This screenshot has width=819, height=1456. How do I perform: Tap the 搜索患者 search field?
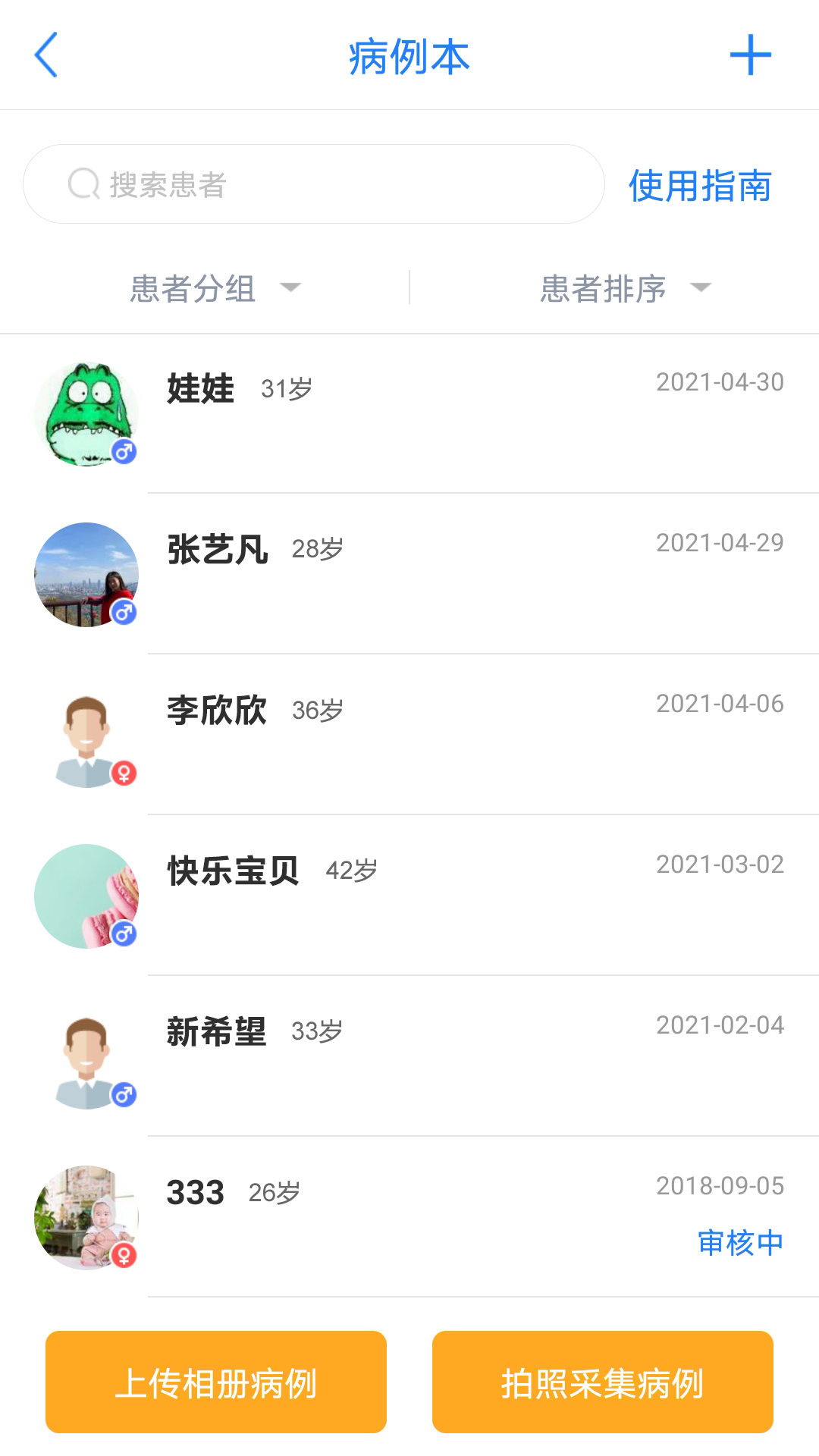(x=314, y=184)
